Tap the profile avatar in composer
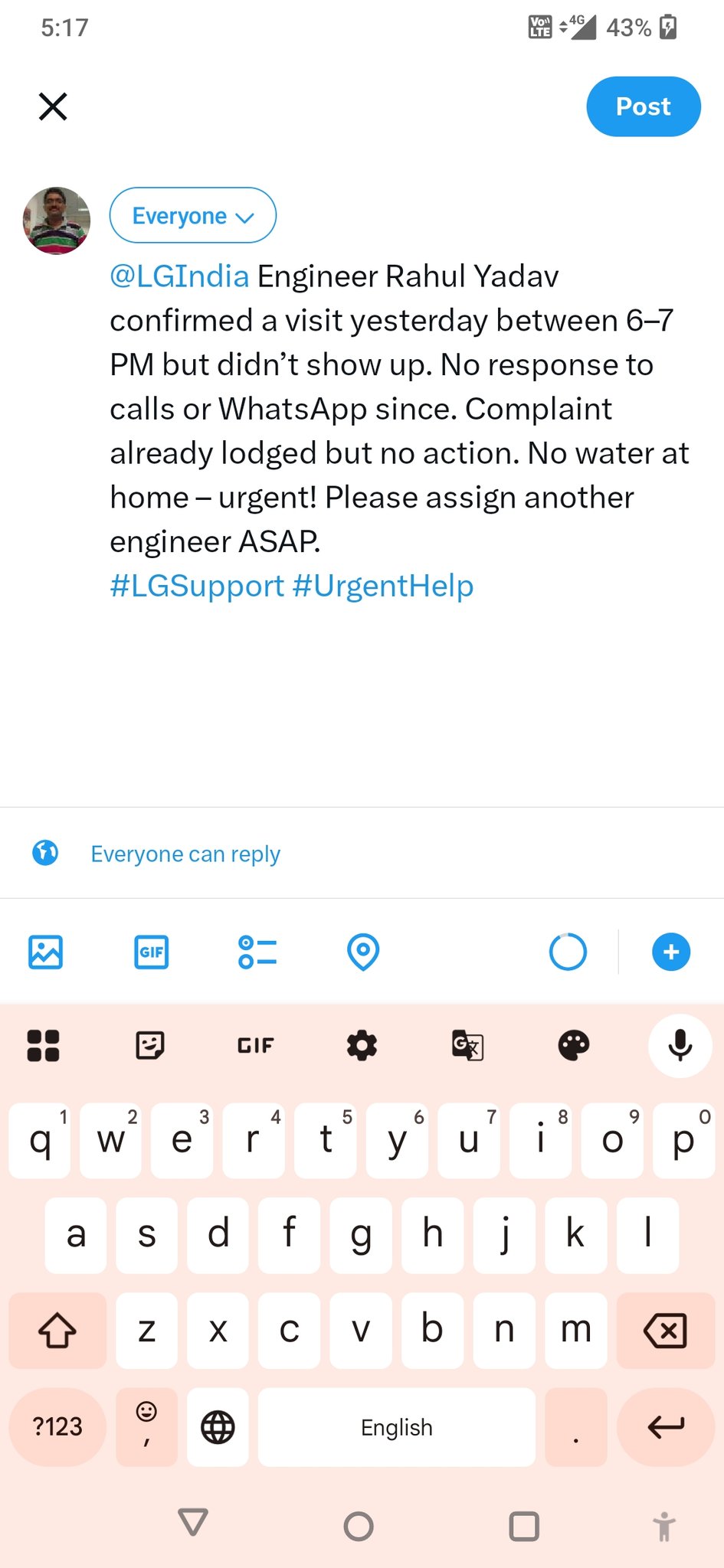The image size is (724, 1568). point(57,220)
